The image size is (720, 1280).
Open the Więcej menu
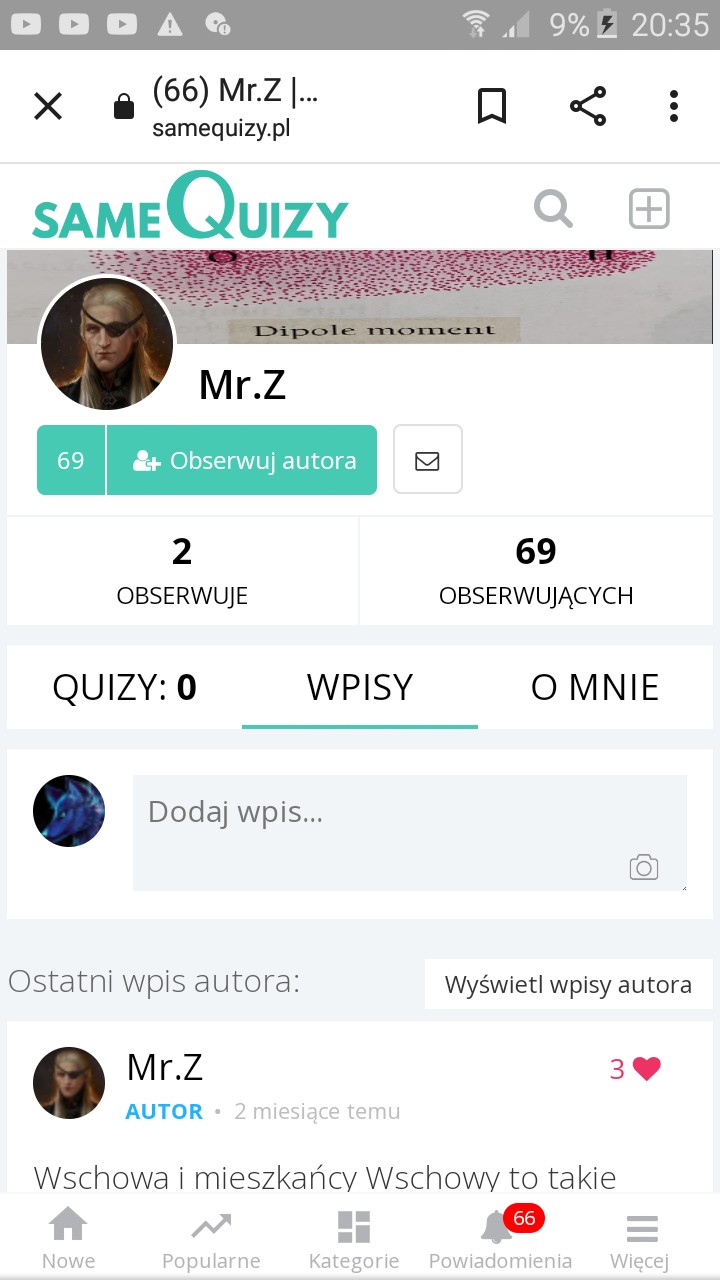[x=641, y=1240]
